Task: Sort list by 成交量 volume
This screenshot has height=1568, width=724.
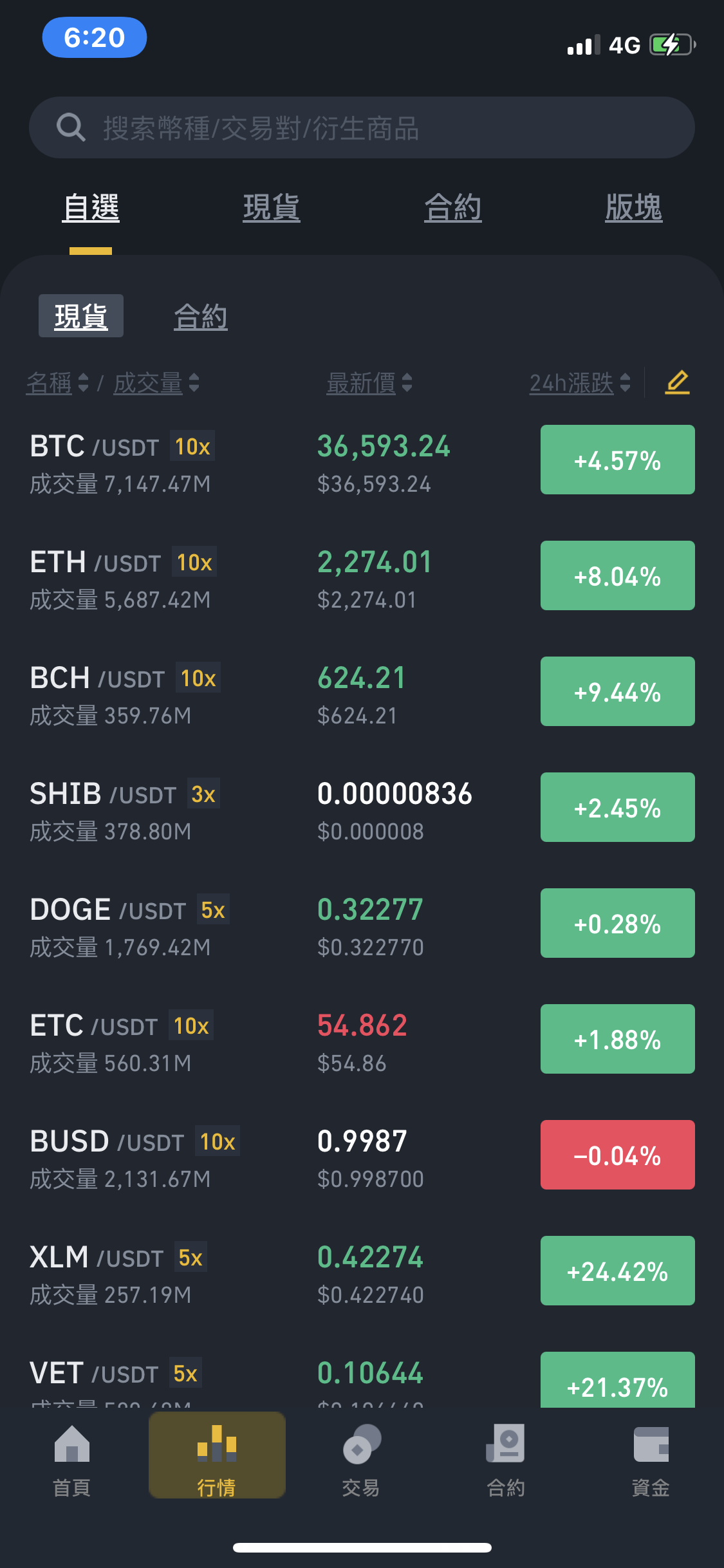Action: pos(156,383)
